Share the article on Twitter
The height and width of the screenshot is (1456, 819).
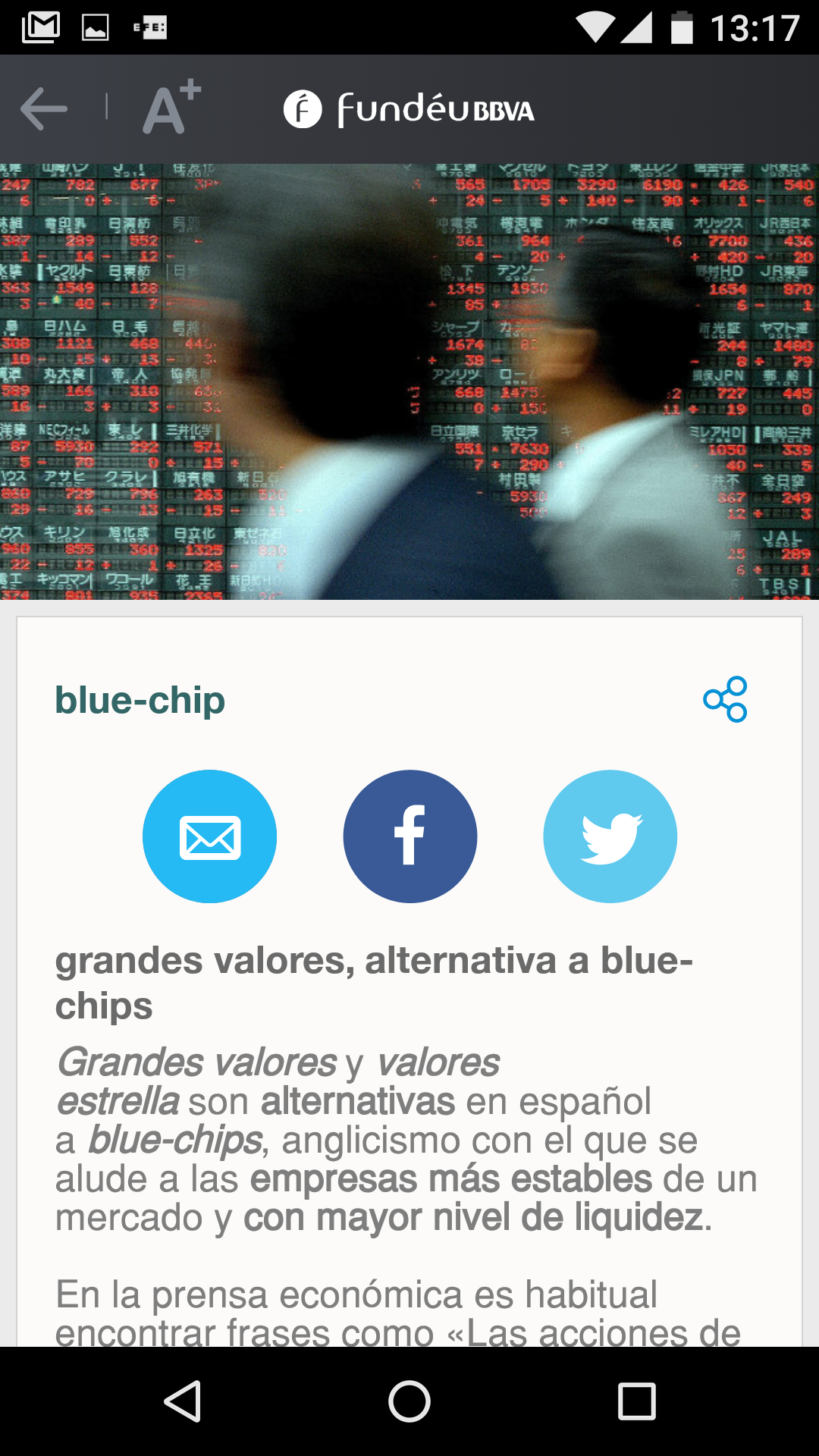click(610, 836)
